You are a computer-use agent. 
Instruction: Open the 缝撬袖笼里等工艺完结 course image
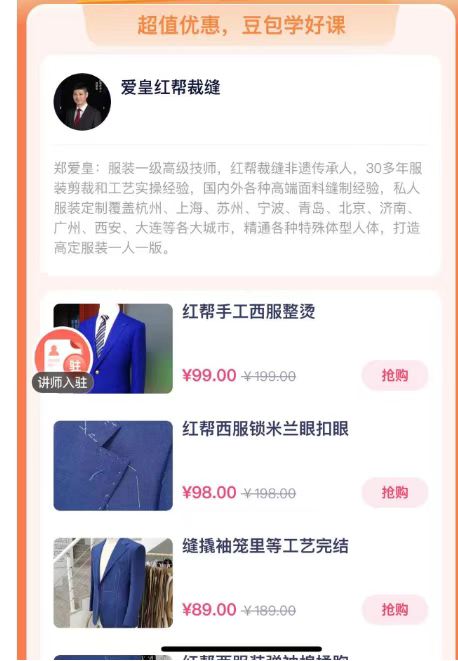click(113, 583)
